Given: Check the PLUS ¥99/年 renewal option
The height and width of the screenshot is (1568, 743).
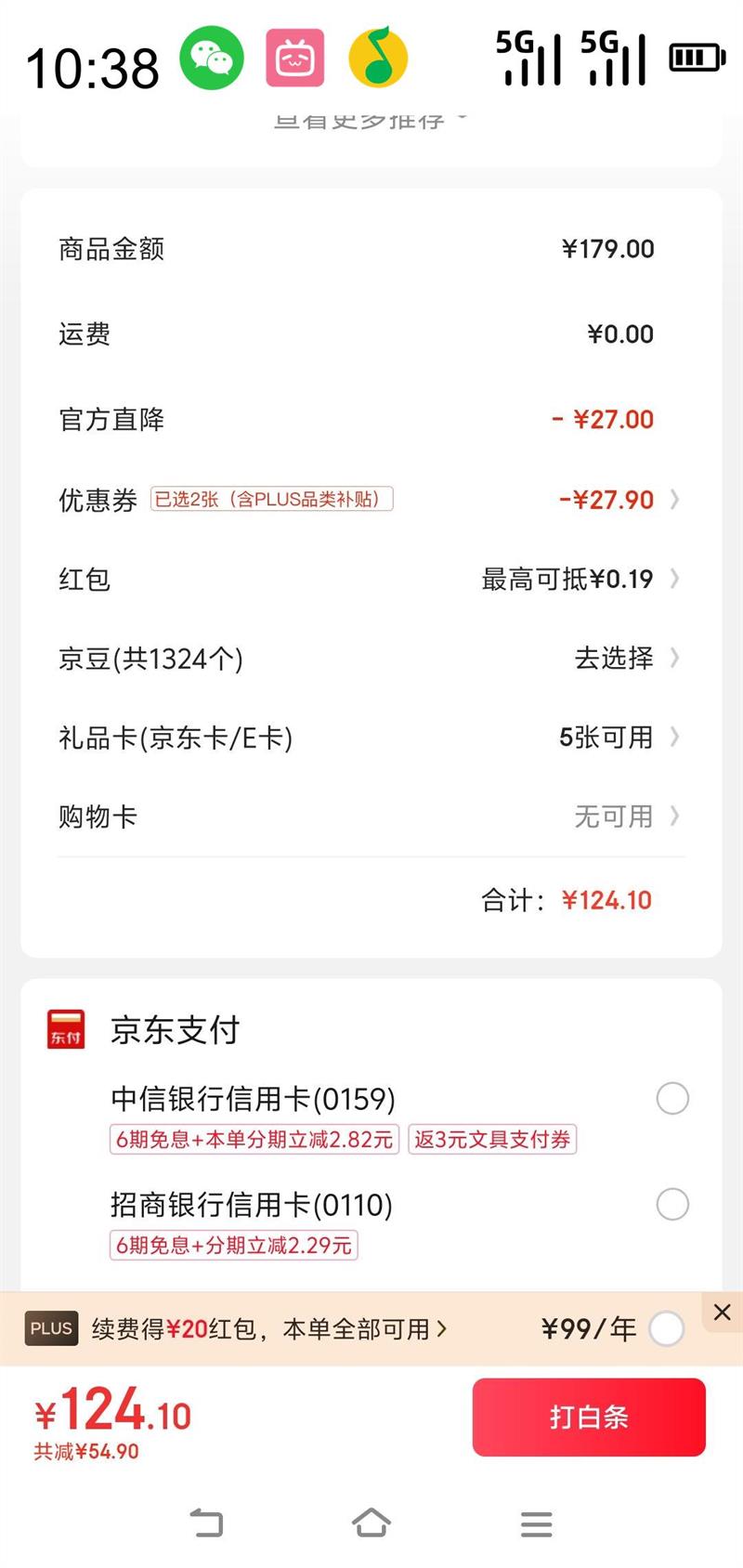Looking at the screenshot, I should pos(666,1329).
